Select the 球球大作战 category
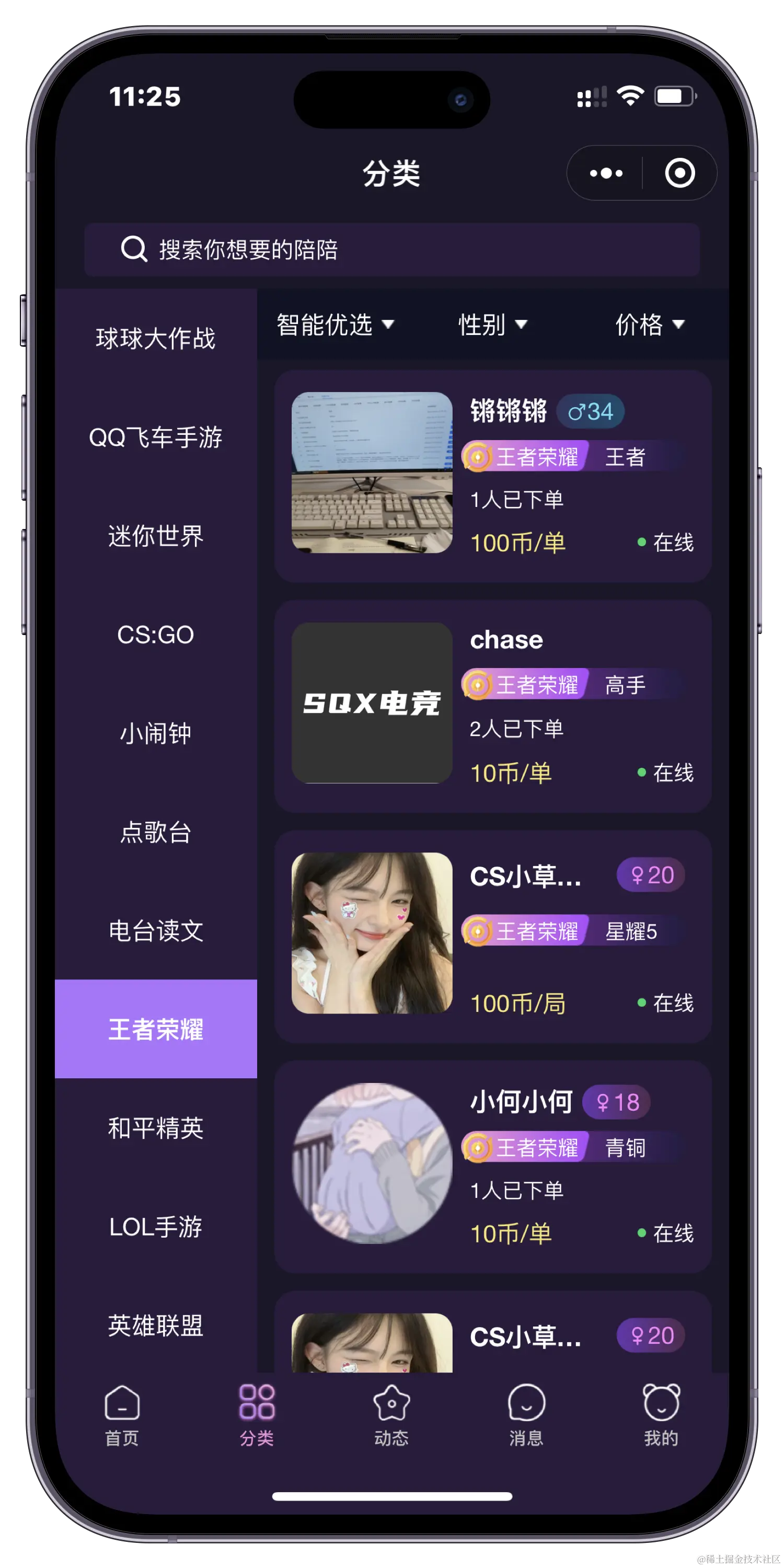This screenshot has width=784, height=1568. [156, 339]
